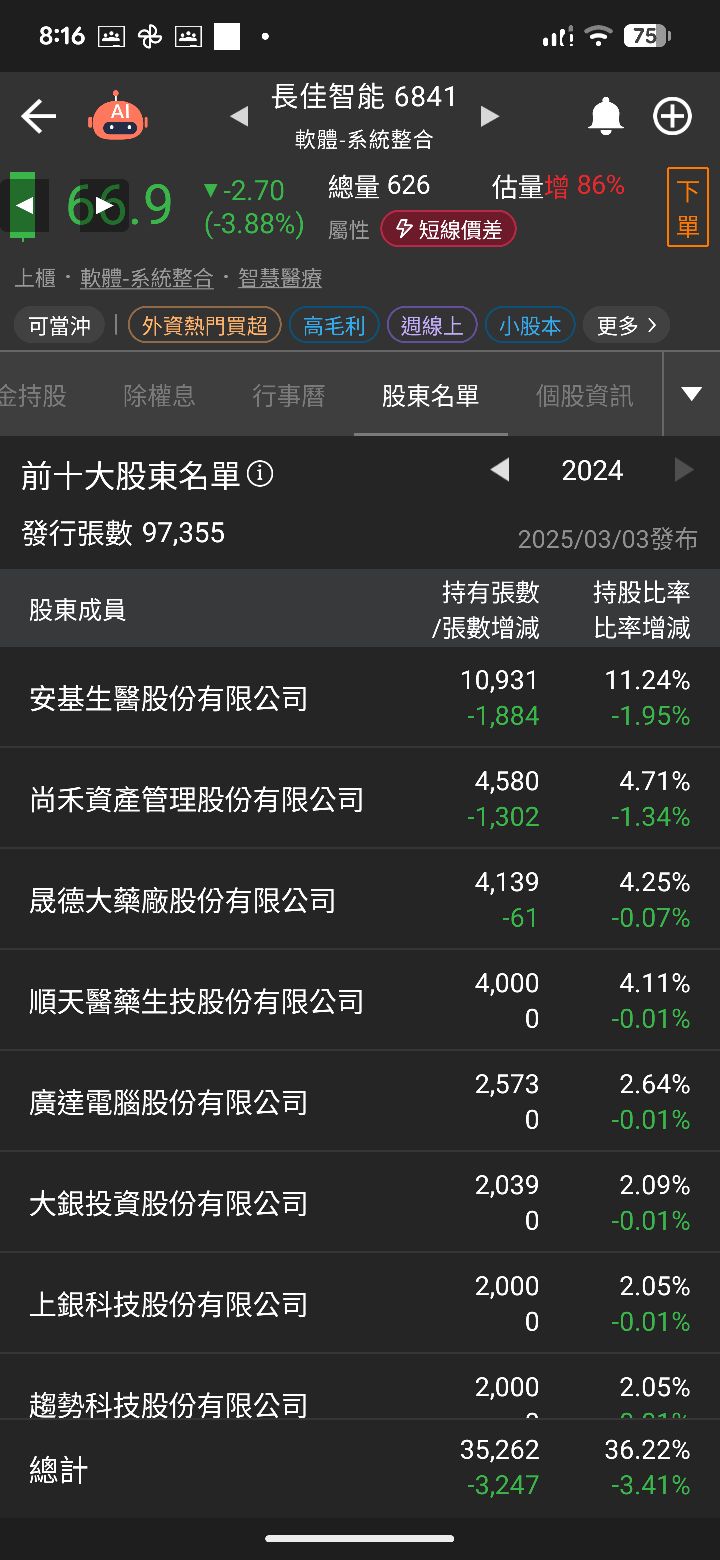Tap the 外資熱門買超 chip
This screenshot has height=1560, width=720.
[x=205, y=325]
